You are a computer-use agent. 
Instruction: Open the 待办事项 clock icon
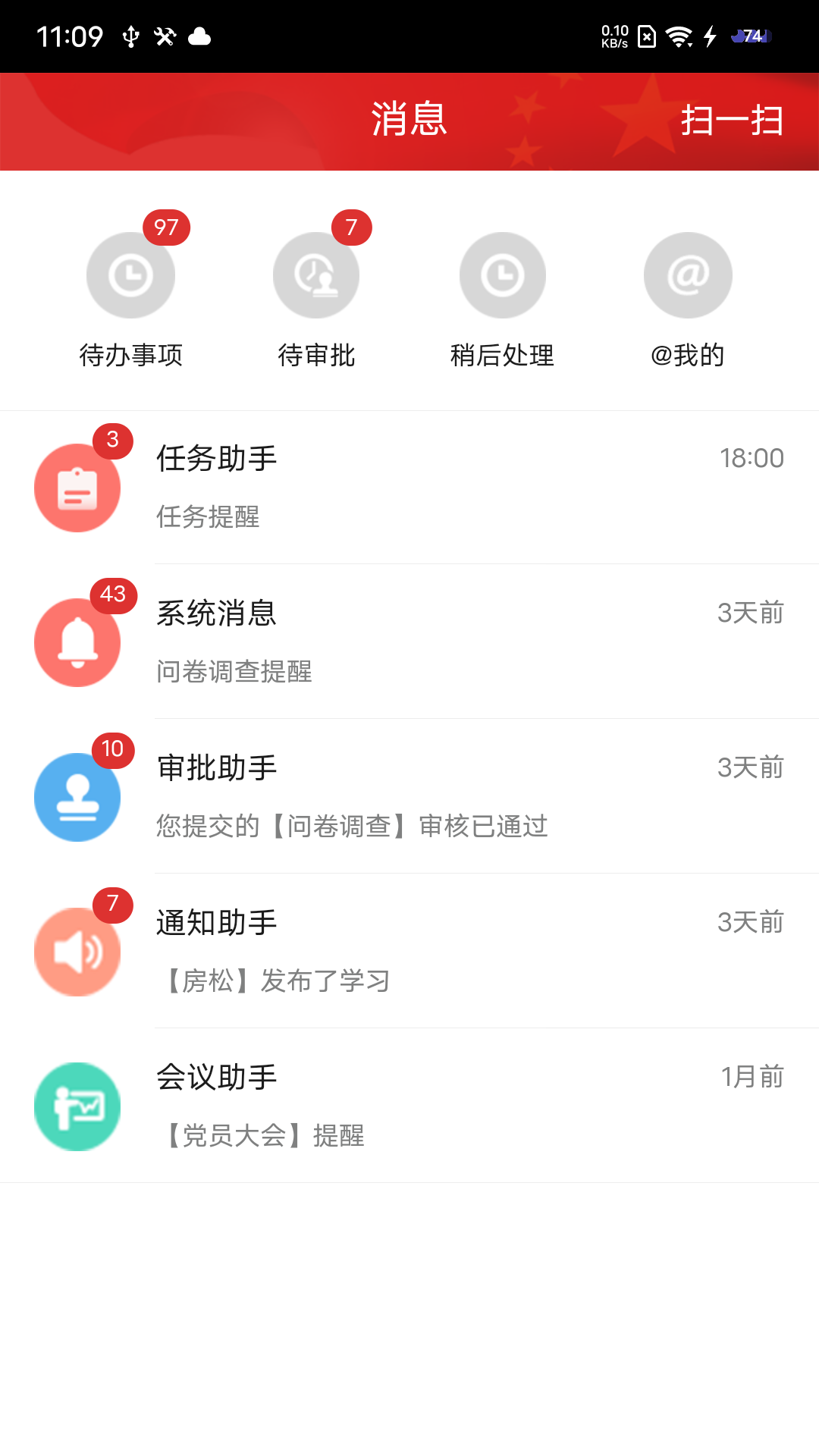[130, 275]
